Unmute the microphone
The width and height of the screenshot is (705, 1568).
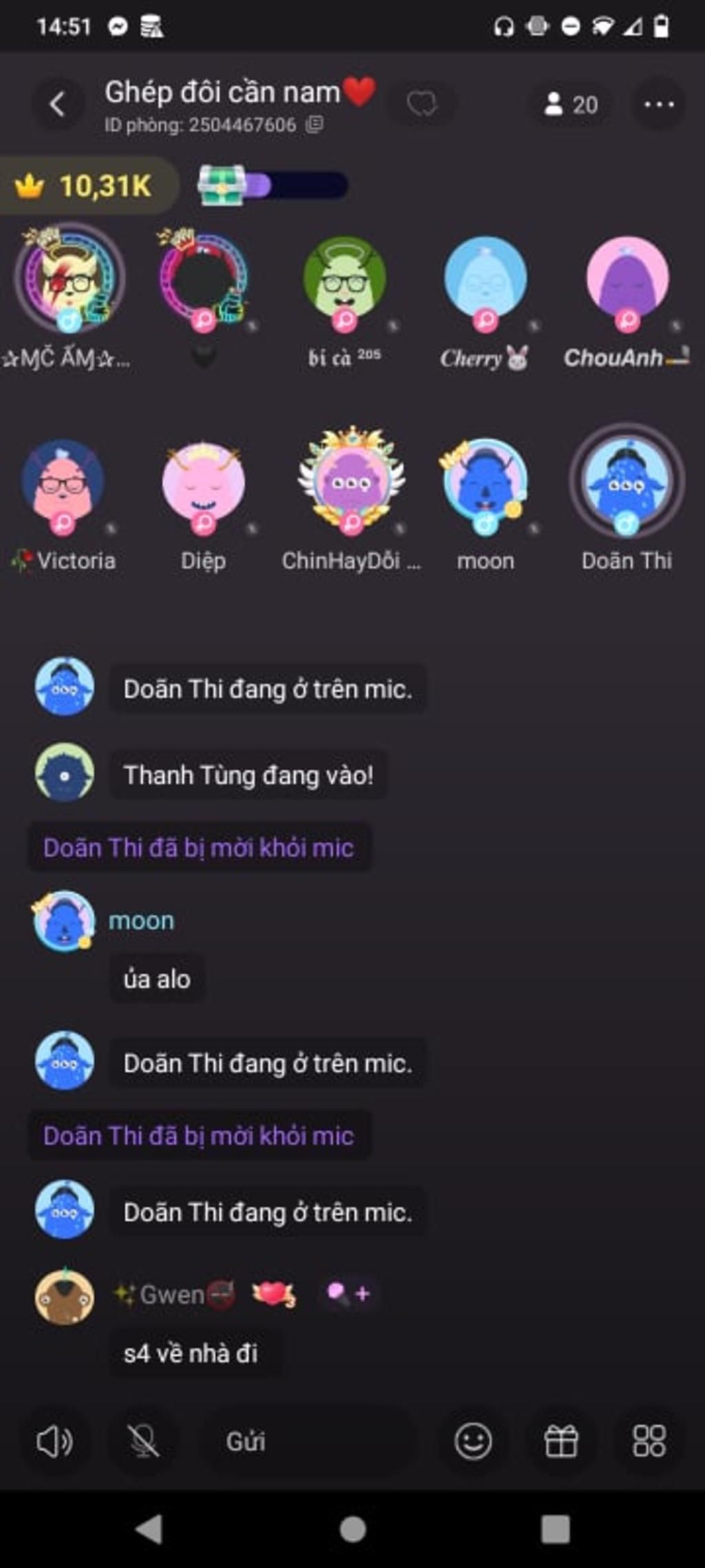(143, 1441)
